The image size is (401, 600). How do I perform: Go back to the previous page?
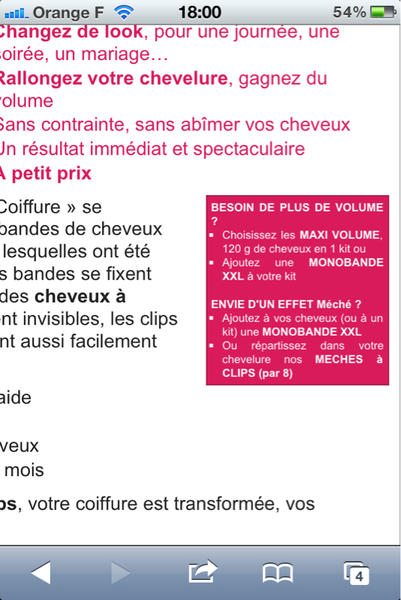(41, 573)
